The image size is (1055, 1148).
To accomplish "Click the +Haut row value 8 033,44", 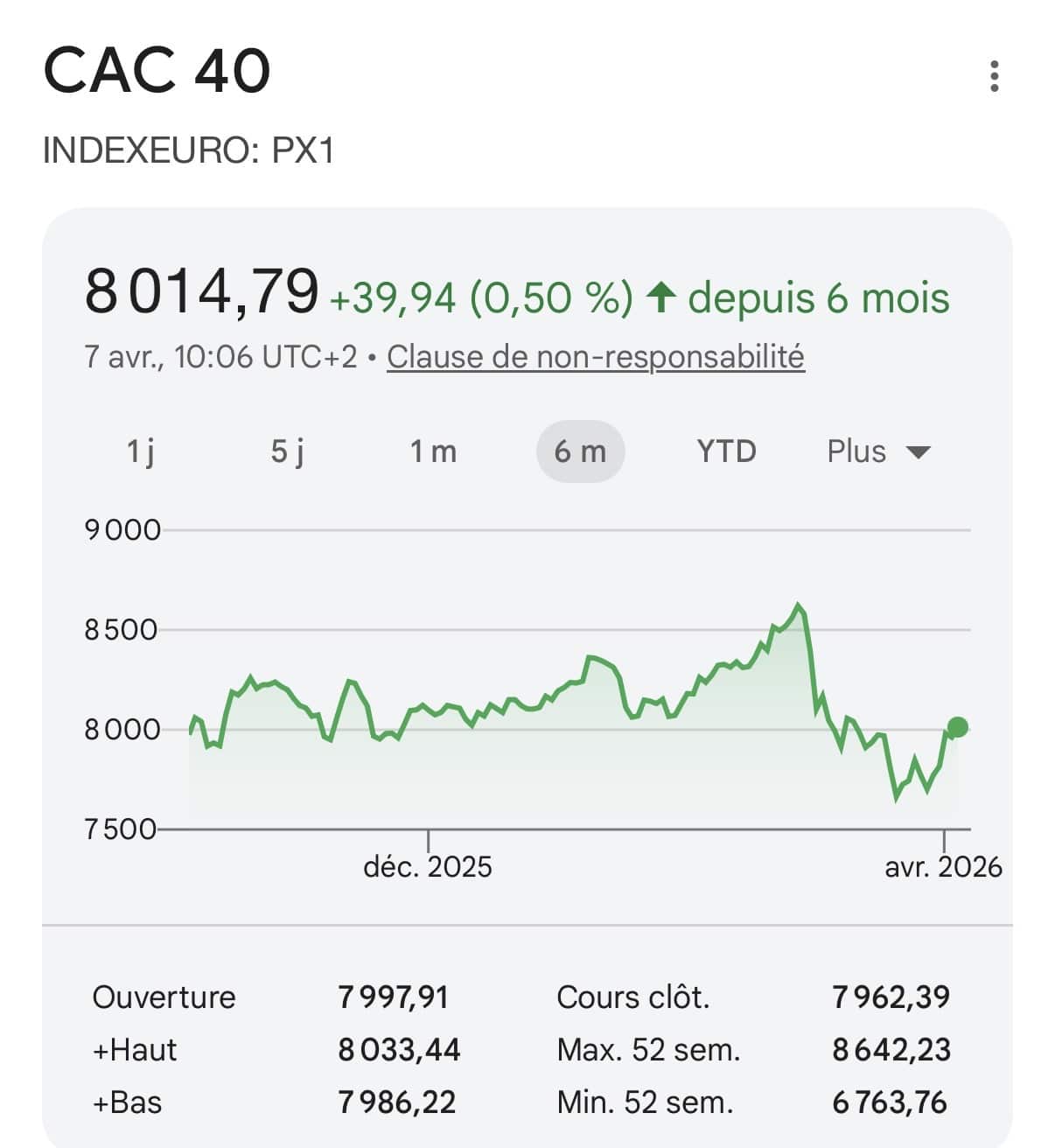I will point(401,1049).
